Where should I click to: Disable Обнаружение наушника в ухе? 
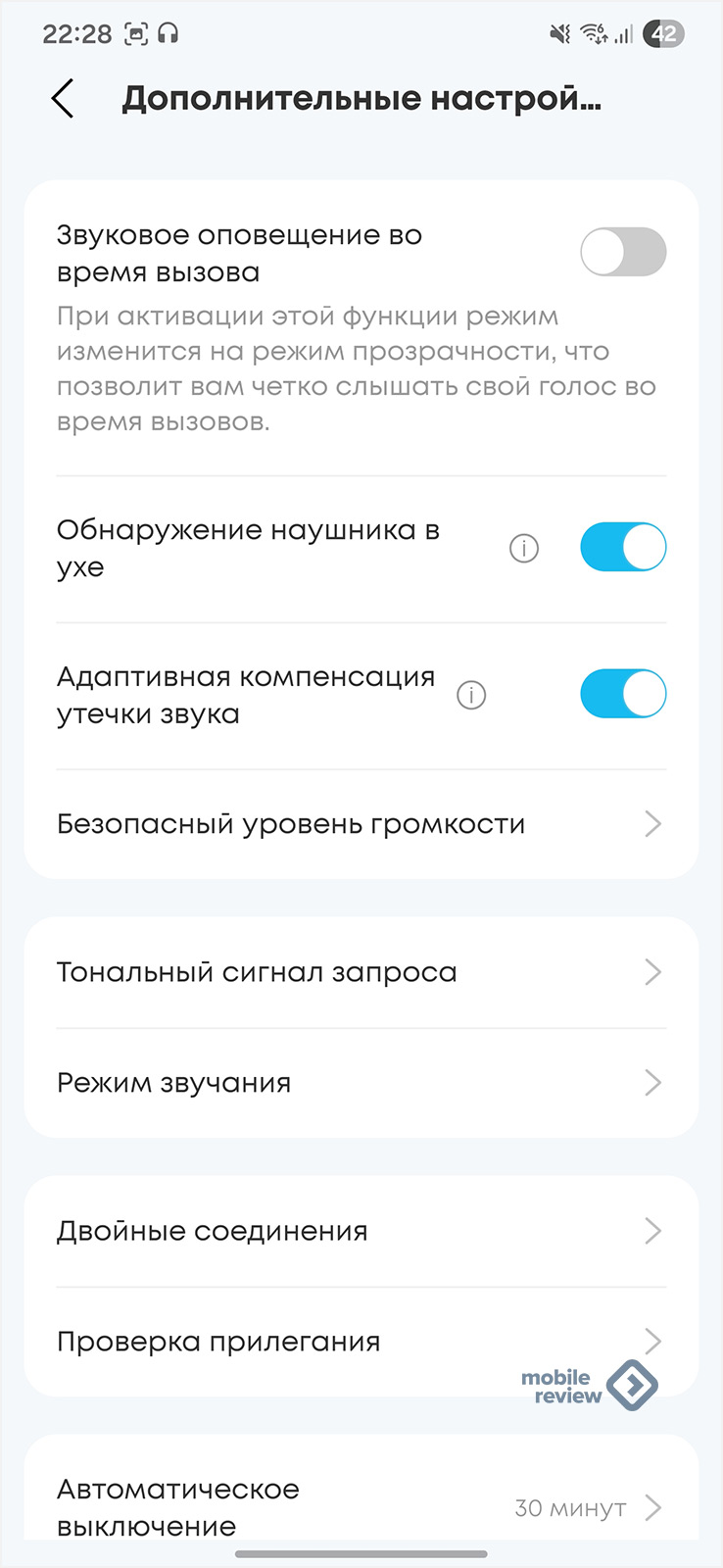(x=623, y=547)
